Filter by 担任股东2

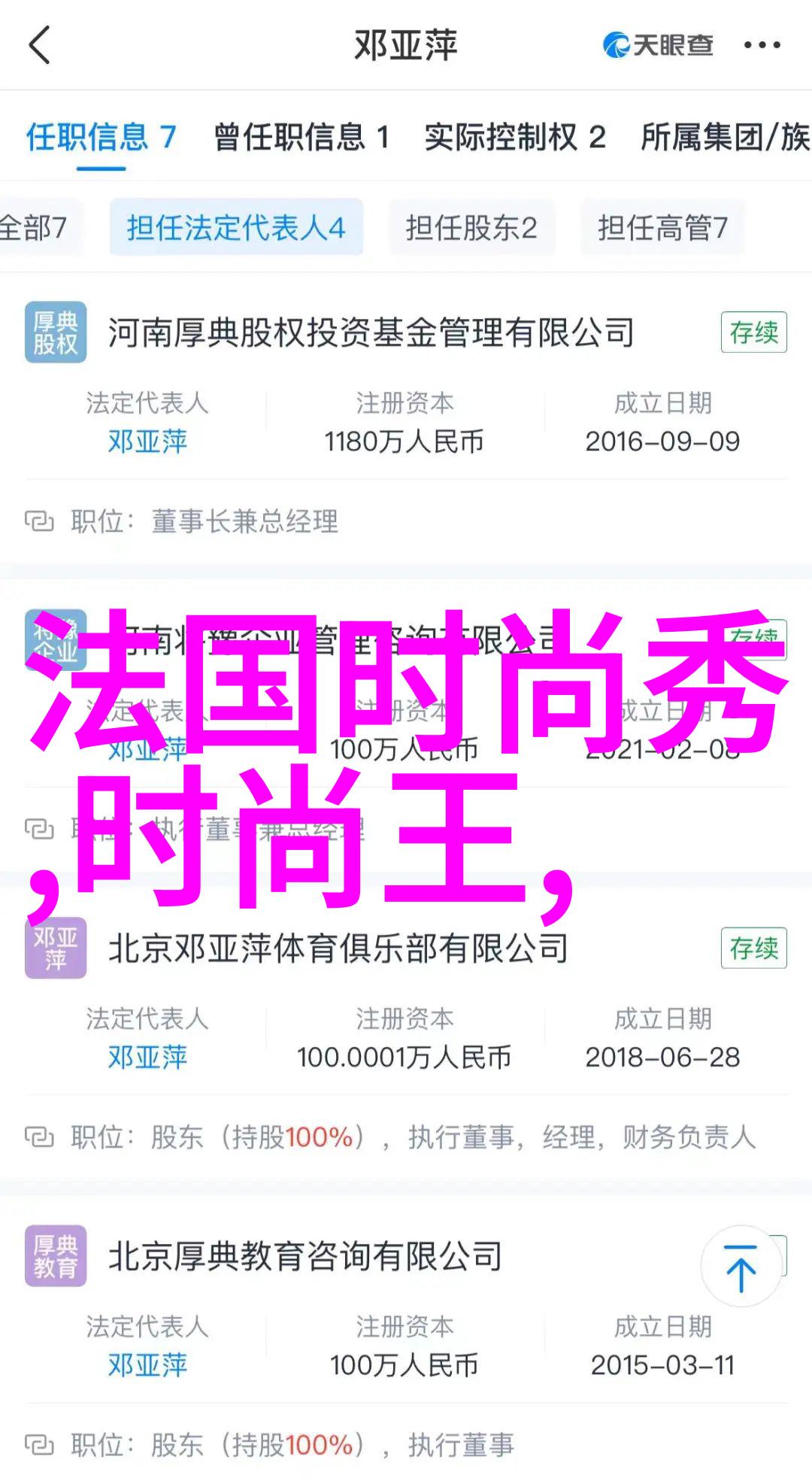[x=471, y=228]
